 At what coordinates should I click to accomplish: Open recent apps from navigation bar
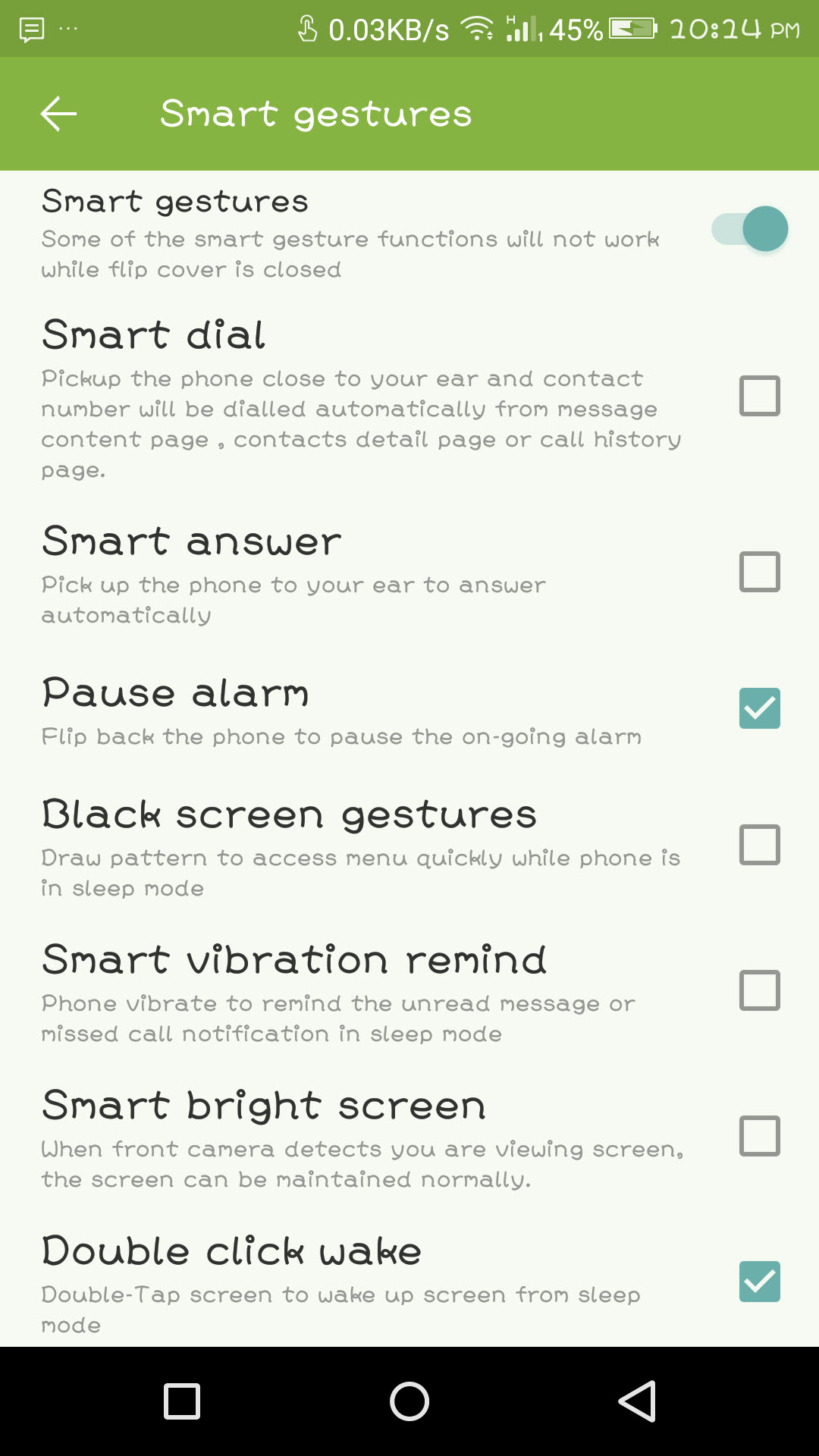click(182, 1401)
